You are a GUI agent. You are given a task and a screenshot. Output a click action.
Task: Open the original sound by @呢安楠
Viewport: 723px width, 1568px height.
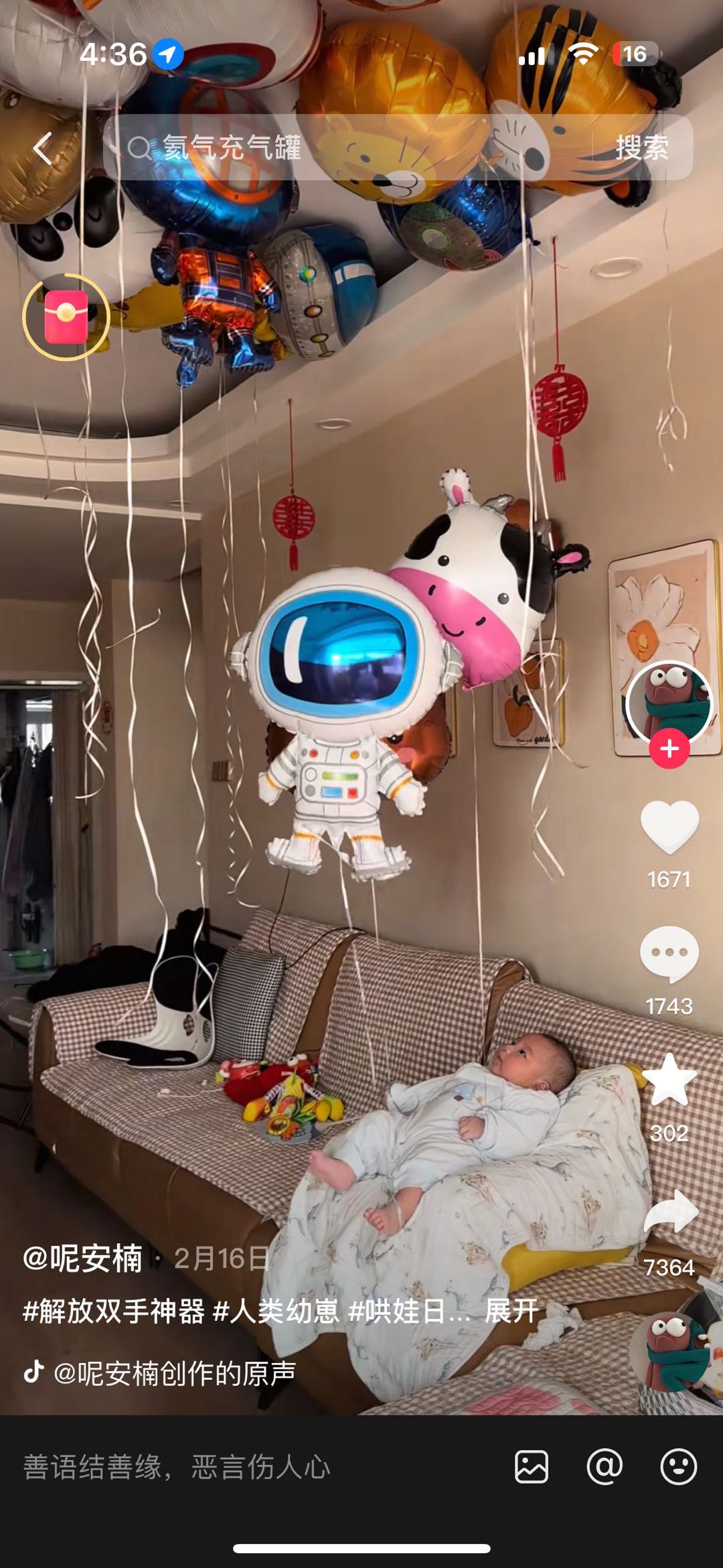(x=174, y=1373)
